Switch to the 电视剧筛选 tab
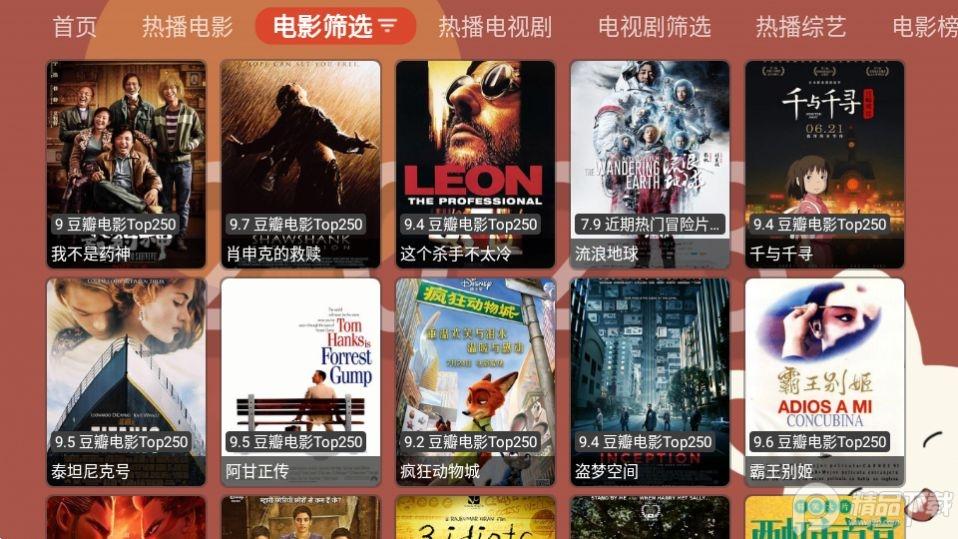Viewport: 958px width, 539px height. (x=654, y=26)
